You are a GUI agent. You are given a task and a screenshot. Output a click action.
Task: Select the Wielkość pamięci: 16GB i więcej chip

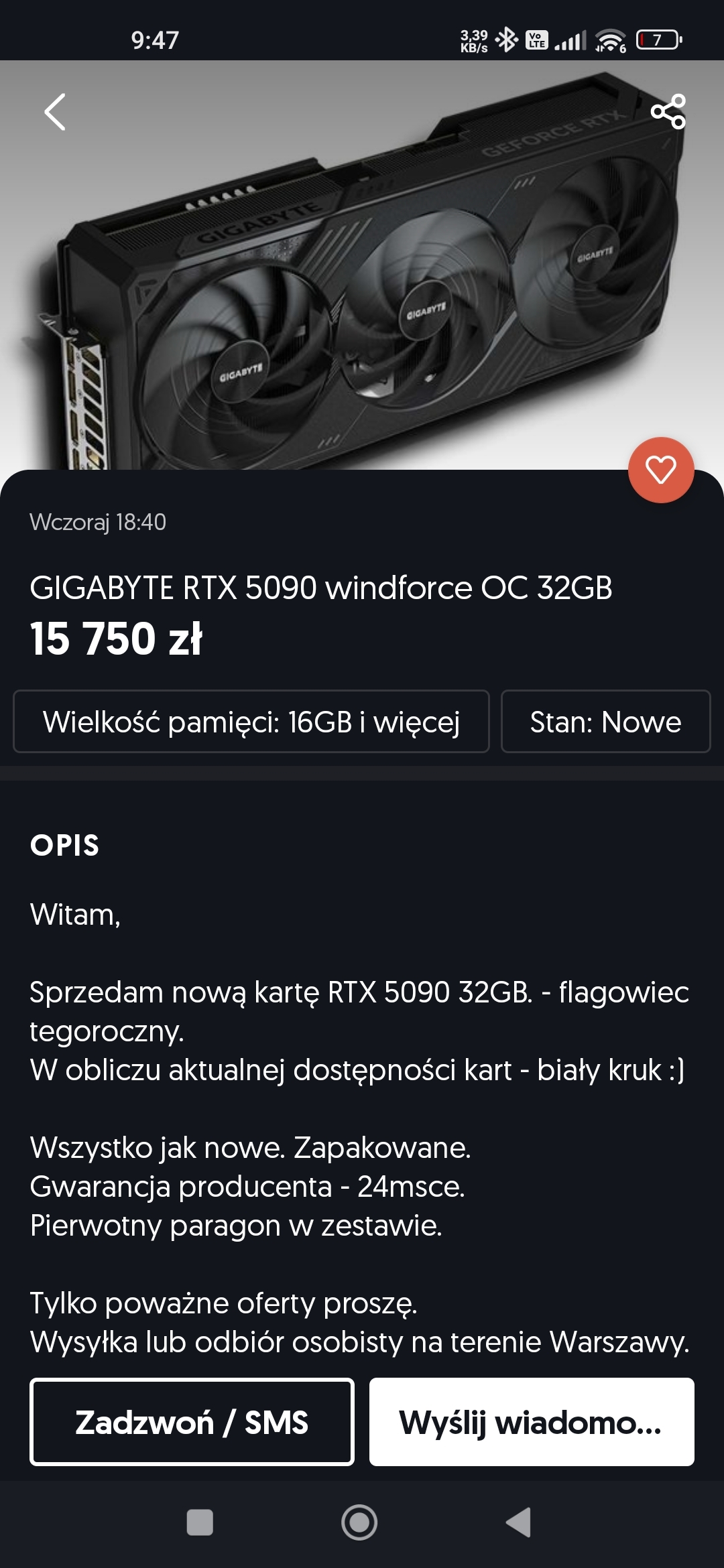pyautogui.click(x=251, y=722)
